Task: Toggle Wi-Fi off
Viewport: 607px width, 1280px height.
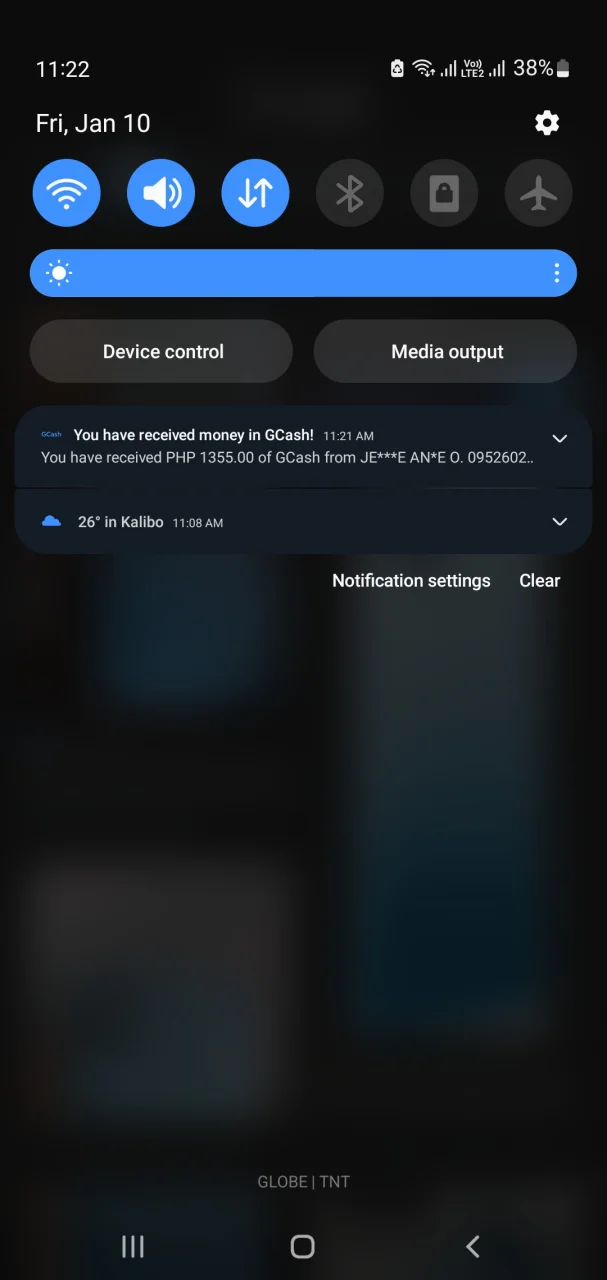Action: coord(67,193)
